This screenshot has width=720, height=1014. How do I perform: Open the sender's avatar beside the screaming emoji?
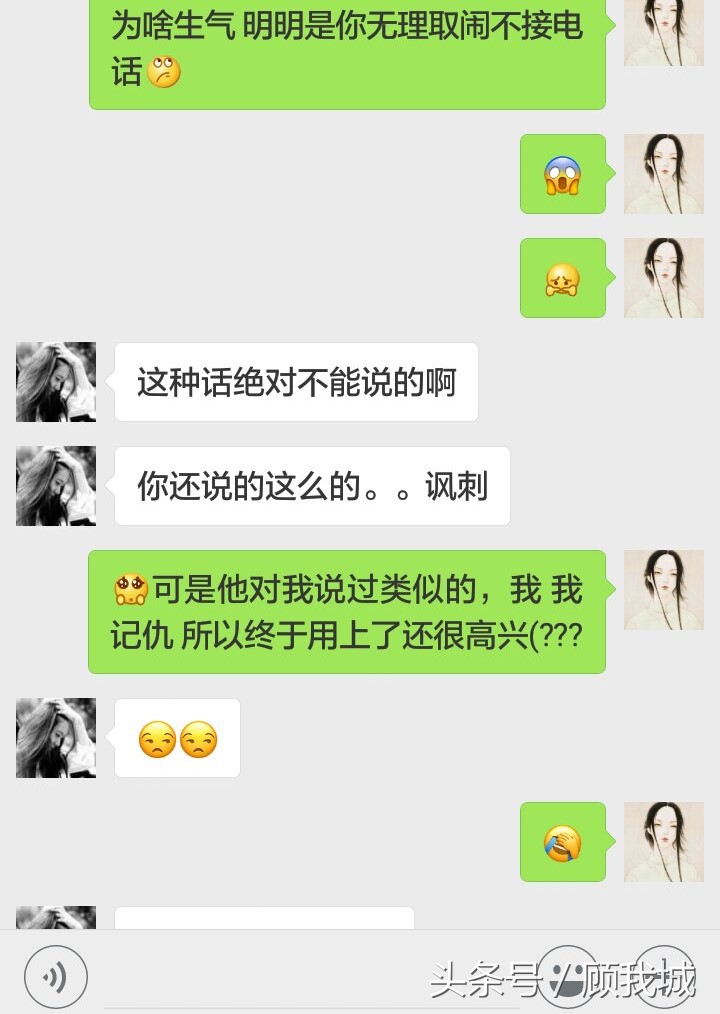pyautogui.click(x=663, y=174)
